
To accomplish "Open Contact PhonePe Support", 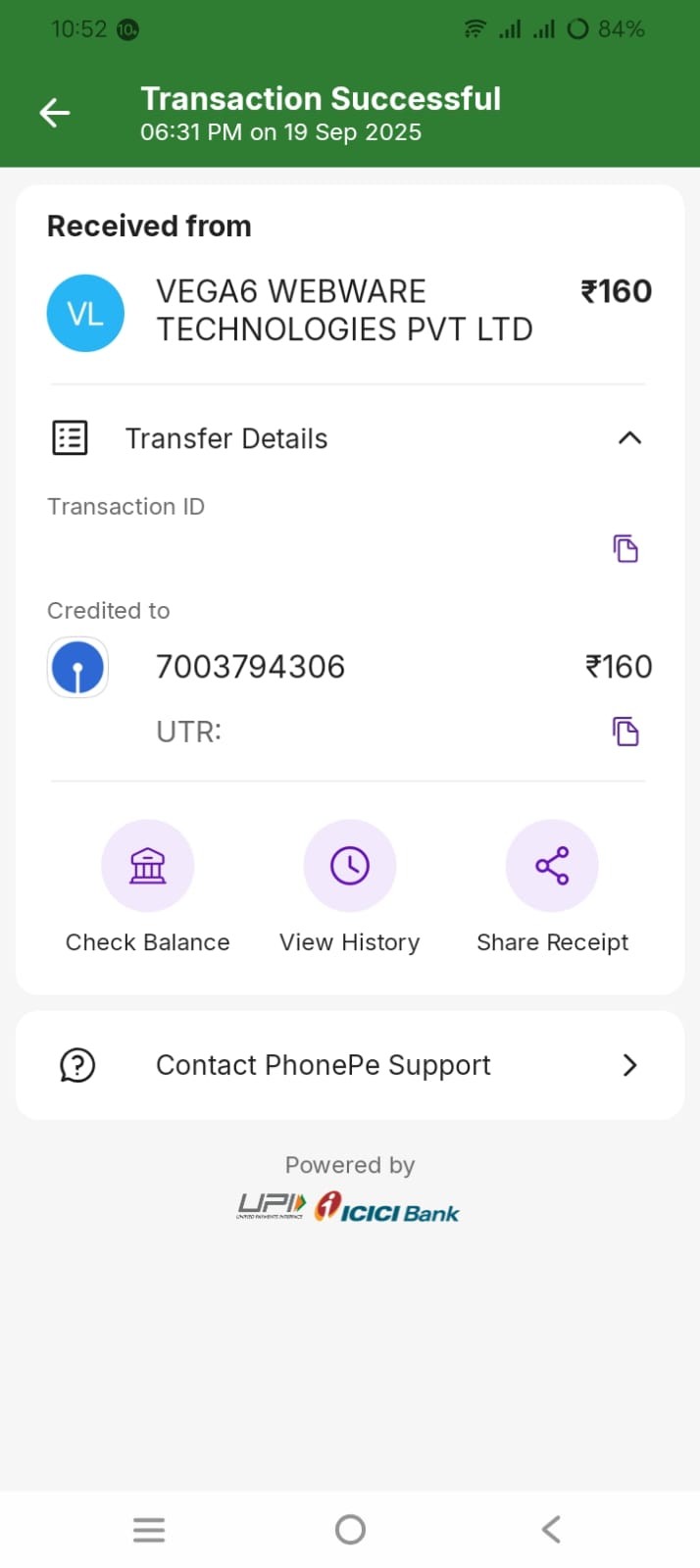I will [x=350, y=1065].
